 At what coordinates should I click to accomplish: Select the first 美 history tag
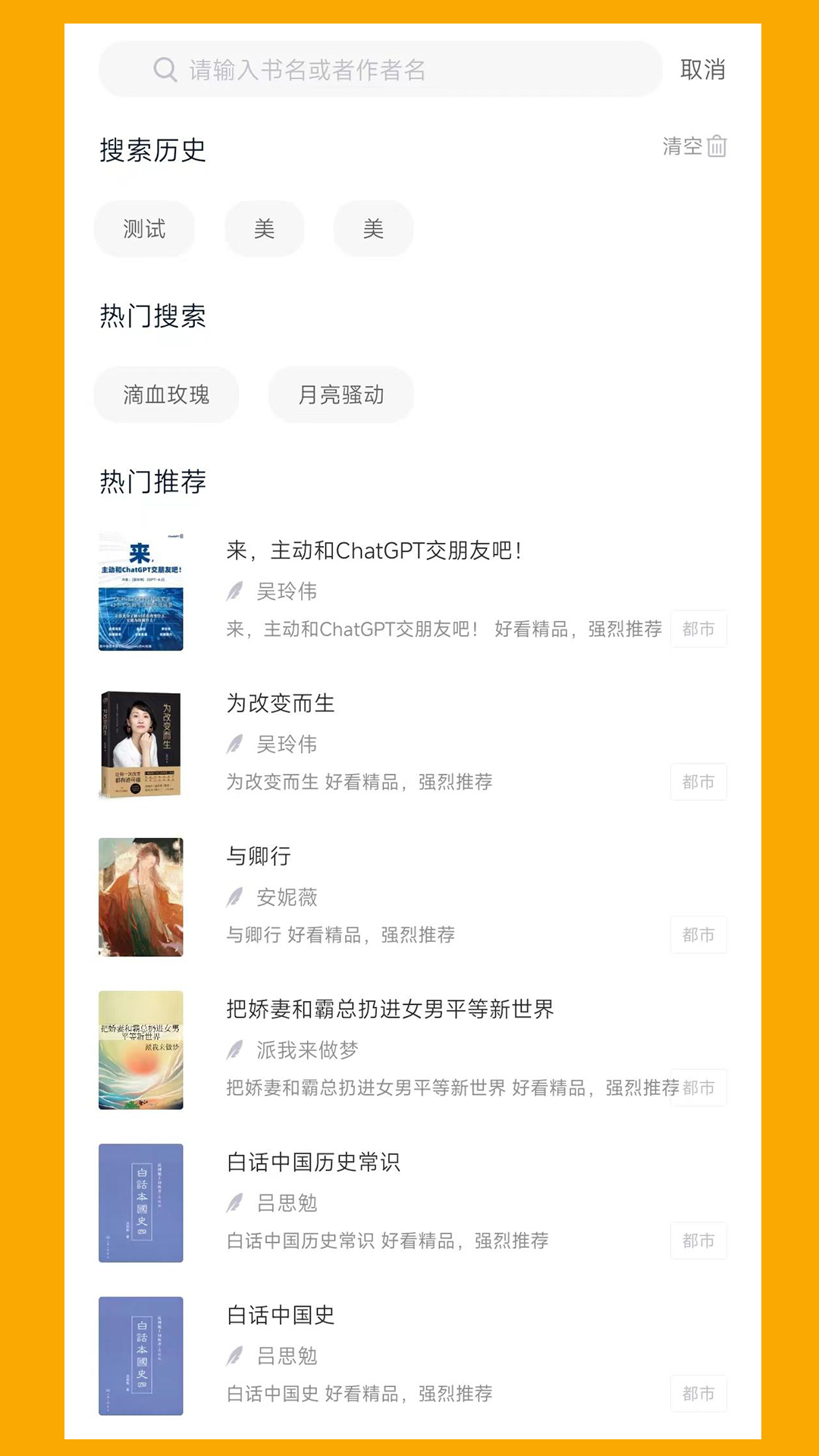coord(265,228)
